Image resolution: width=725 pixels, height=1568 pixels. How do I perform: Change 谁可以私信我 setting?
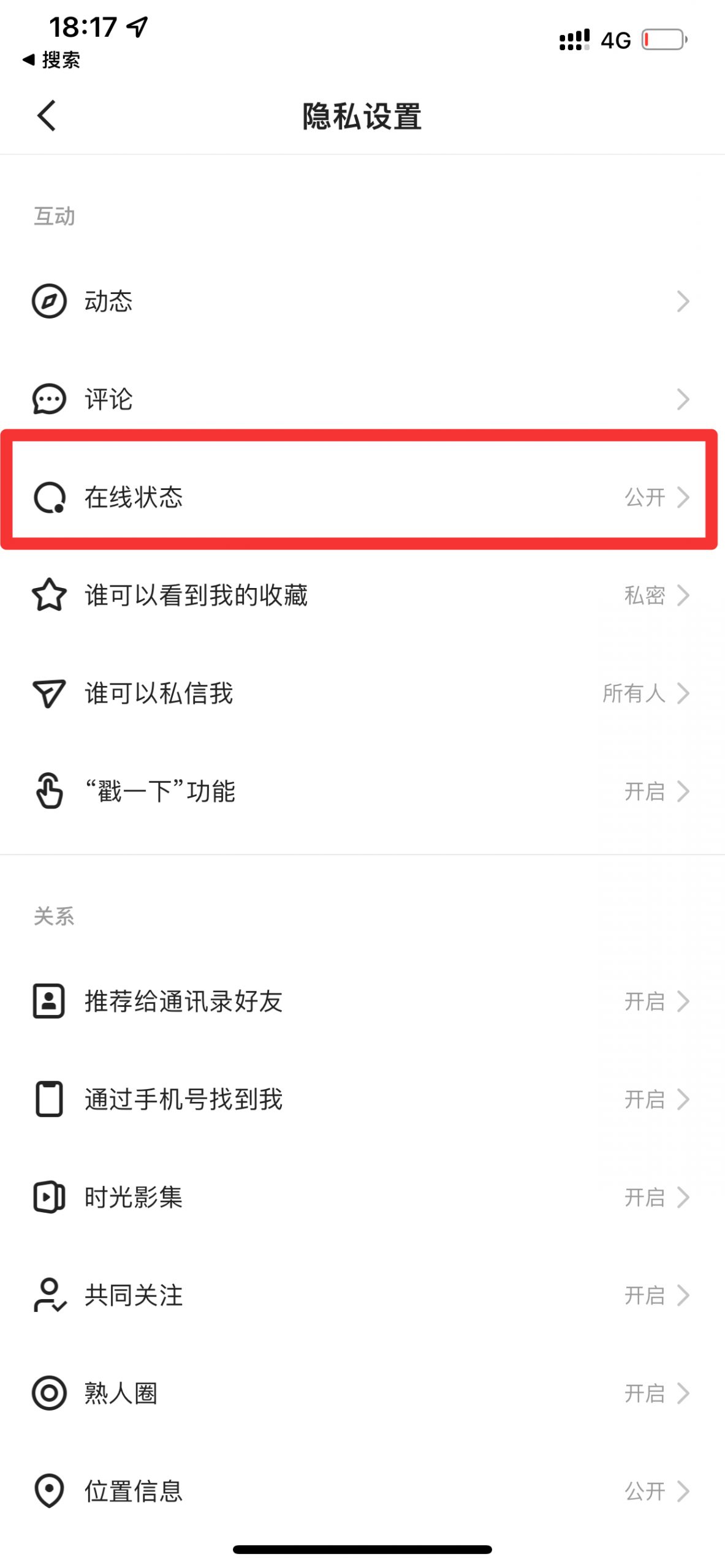point(362,693)
